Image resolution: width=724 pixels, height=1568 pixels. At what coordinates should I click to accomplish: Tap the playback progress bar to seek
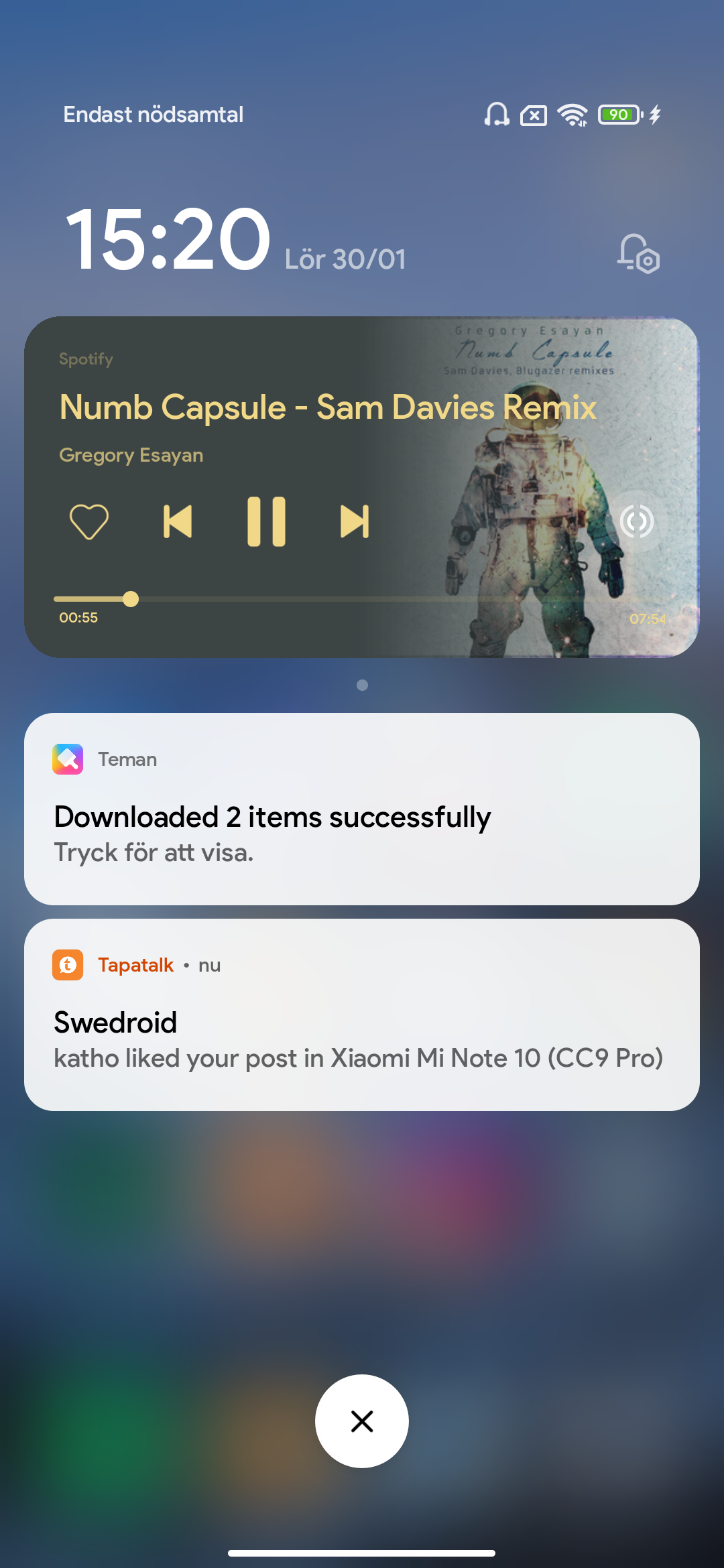tap(362, 599)
